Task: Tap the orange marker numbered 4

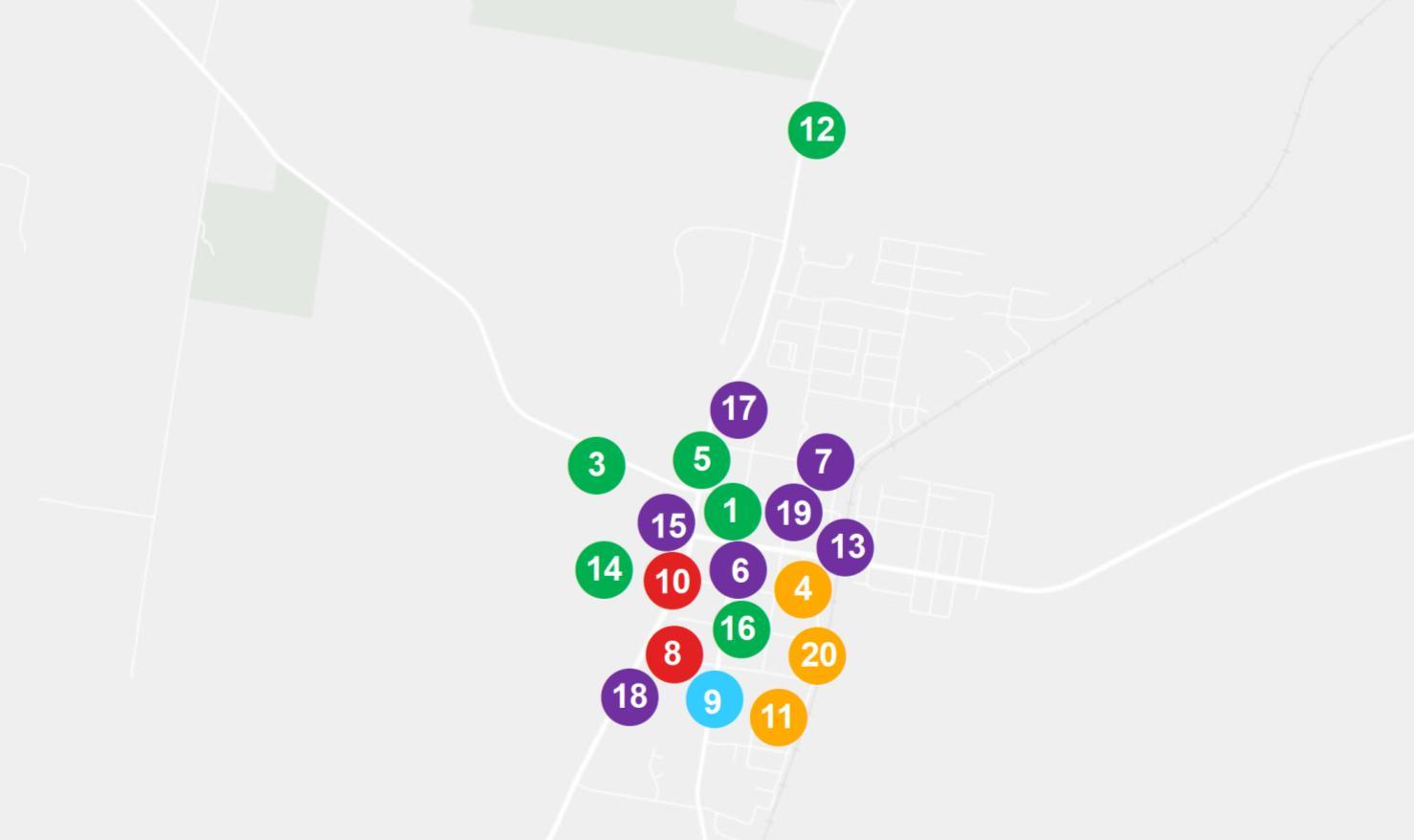Action: [x=803, y=589]
